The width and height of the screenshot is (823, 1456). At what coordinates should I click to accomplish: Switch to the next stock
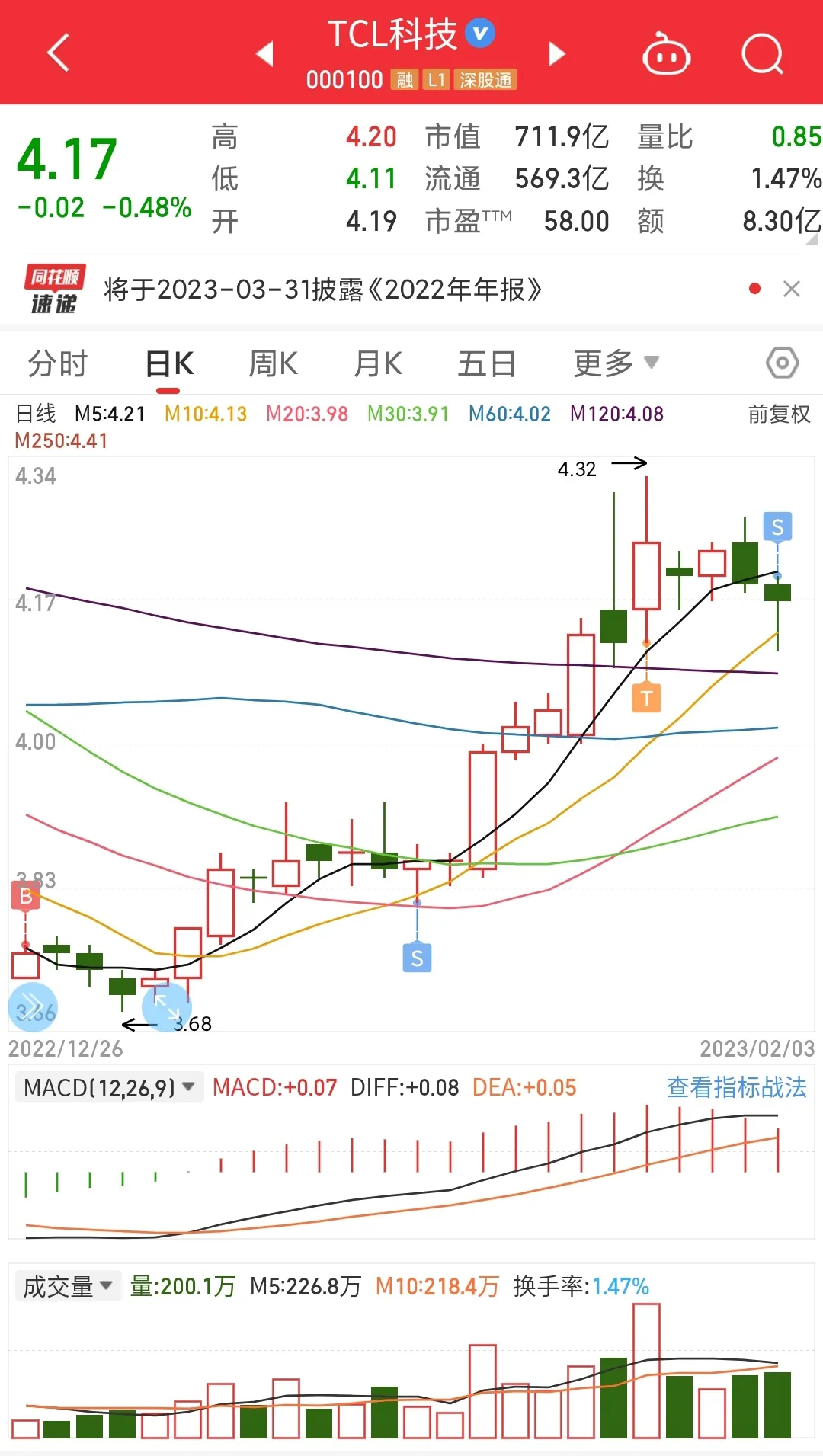(x=557, y=53)
